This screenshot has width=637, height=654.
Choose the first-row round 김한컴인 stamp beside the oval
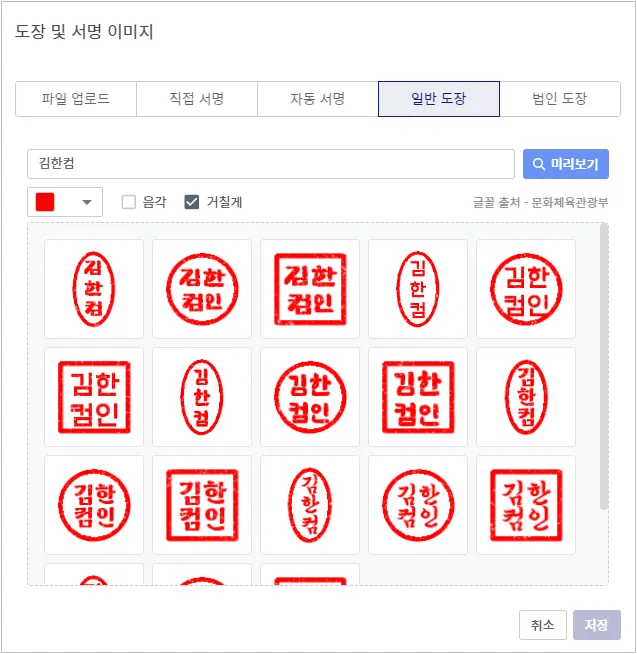[202, 289]
